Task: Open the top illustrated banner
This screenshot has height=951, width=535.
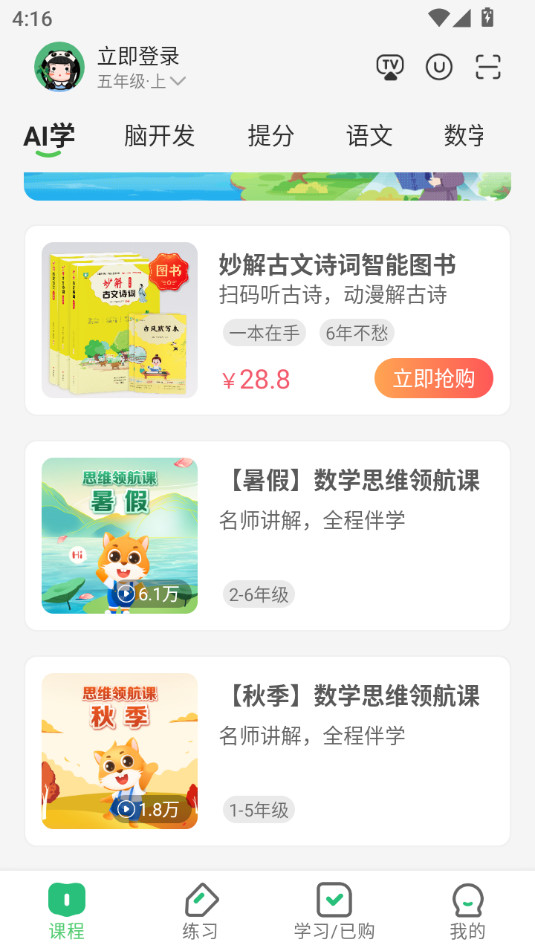Action: 268,186
